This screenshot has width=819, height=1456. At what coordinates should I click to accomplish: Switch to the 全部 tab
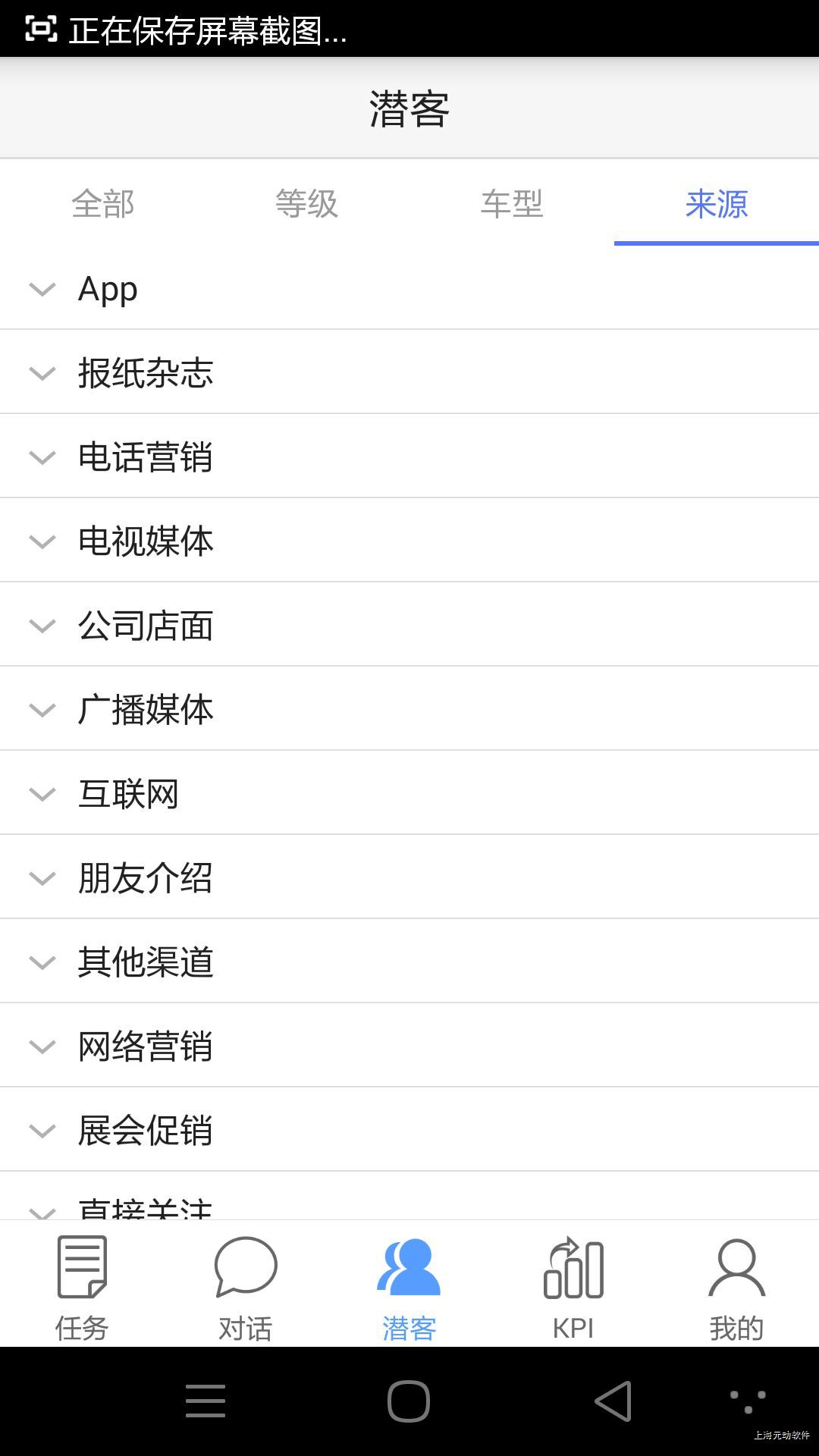[102, 203]
